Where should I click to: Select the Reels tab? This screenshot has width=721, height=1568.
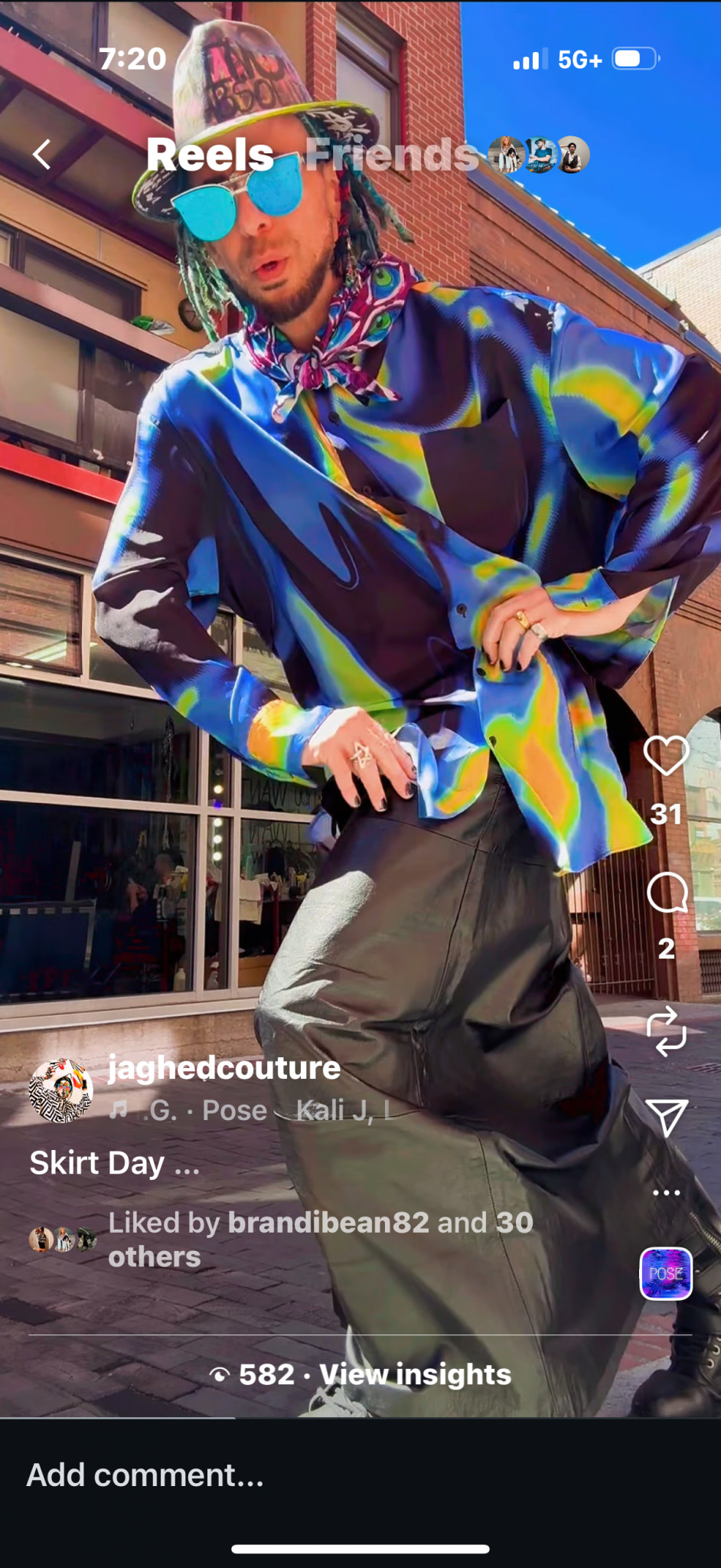tap(210, 155)
